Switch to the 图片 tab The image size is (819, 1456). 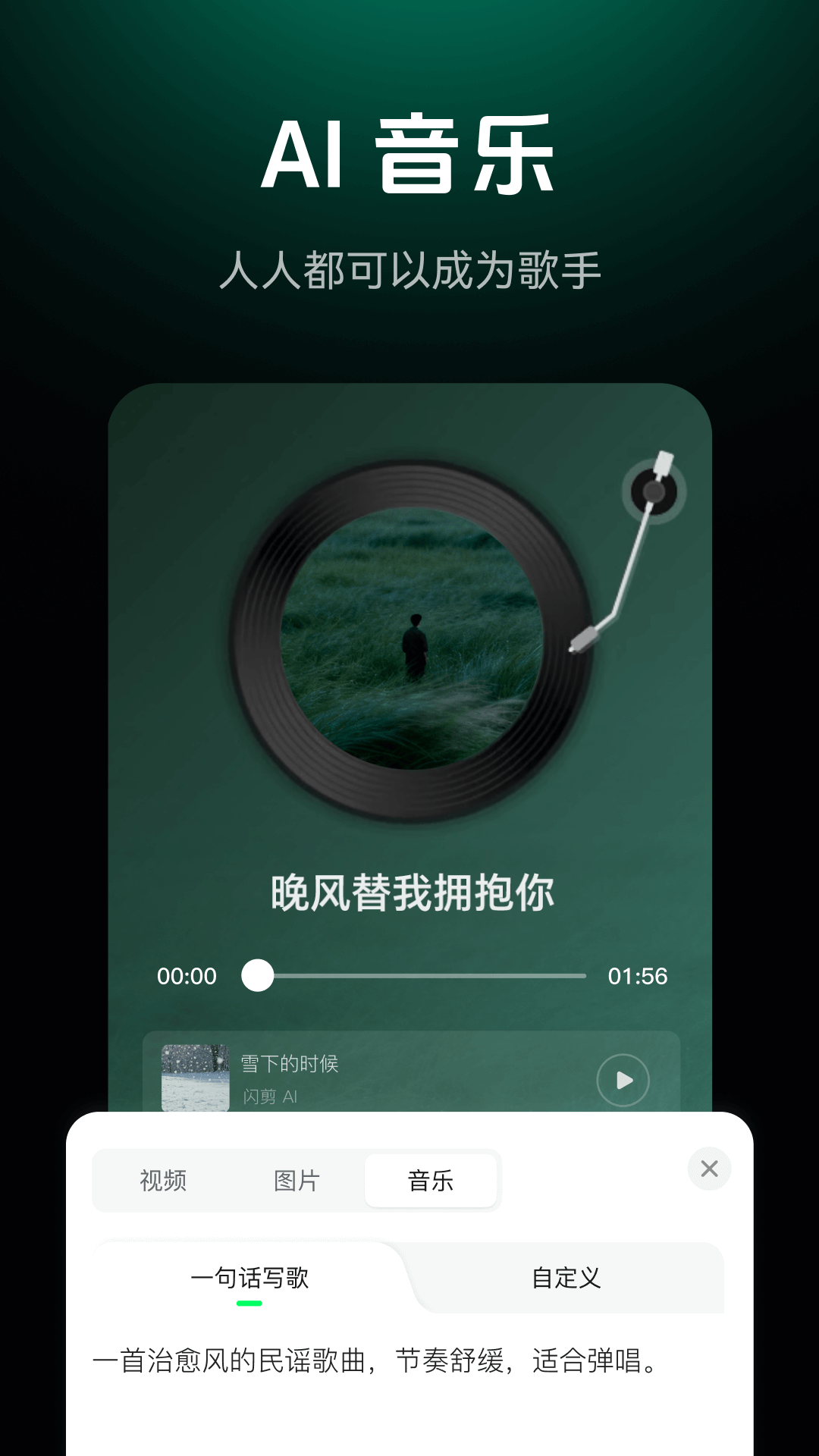click(x=296, y=1180)
